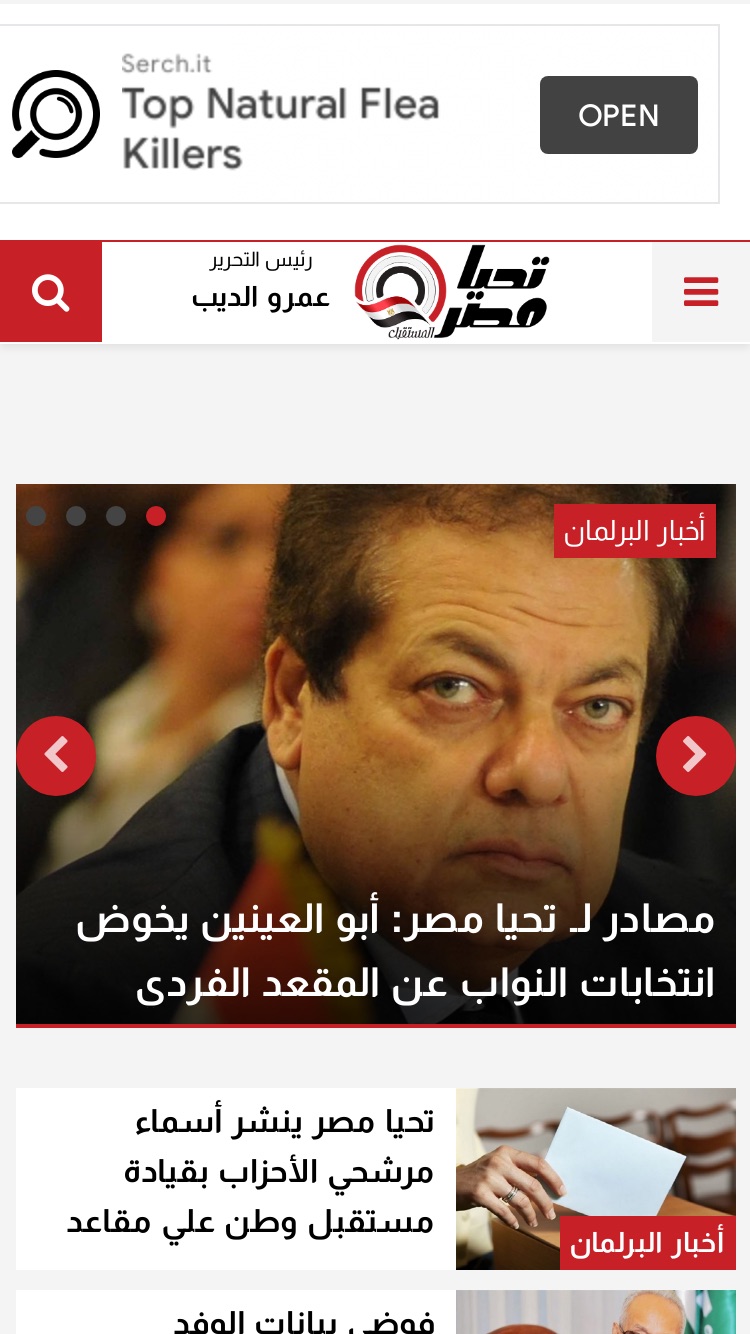Open article on مرشحي الأحزاب names
Image resolution: width=750 pixels, height=1334 pixels.
tap(250, 1172)
